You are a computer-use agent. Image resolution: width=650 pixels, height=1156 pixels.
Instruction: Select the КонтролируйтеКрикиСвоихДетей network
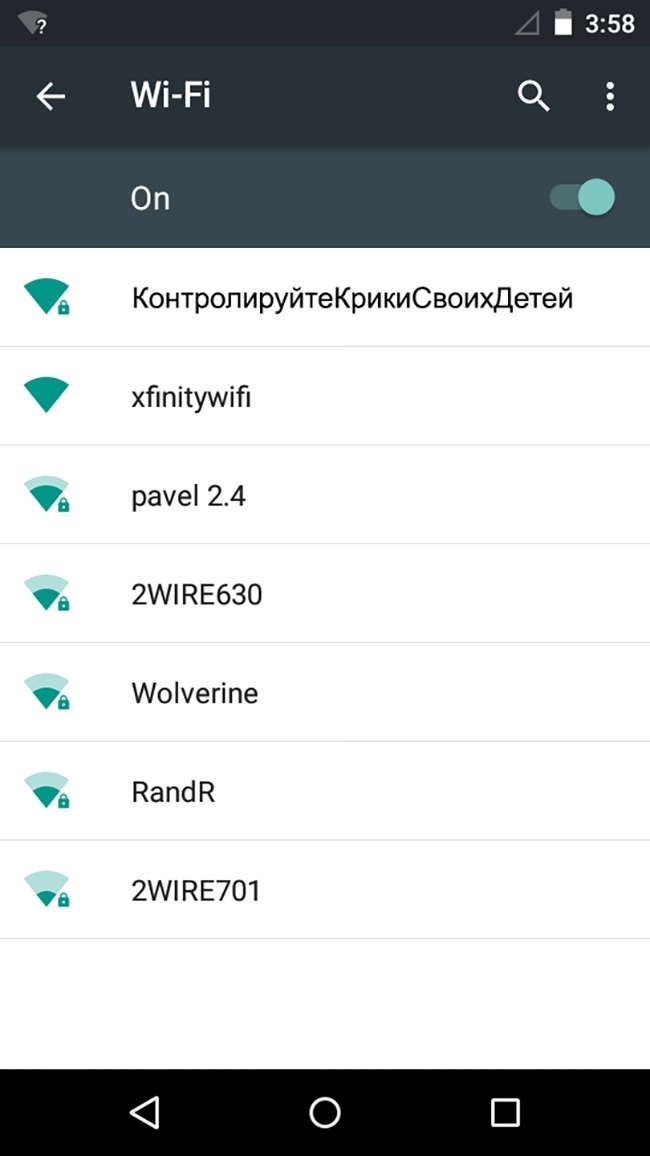click(x=352, y=298)
